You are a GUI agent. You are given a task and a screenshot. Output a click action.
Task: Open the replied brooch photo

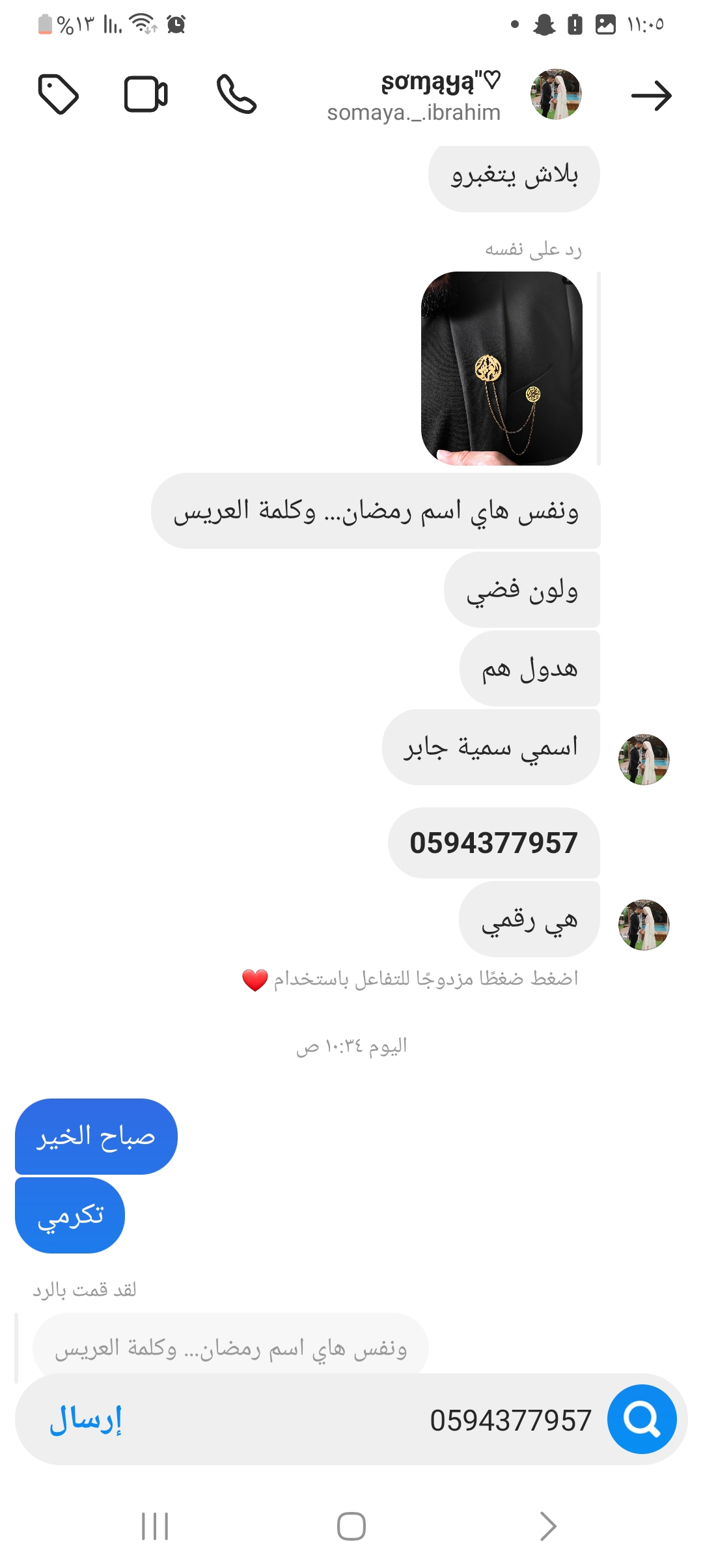click(501, 368)
